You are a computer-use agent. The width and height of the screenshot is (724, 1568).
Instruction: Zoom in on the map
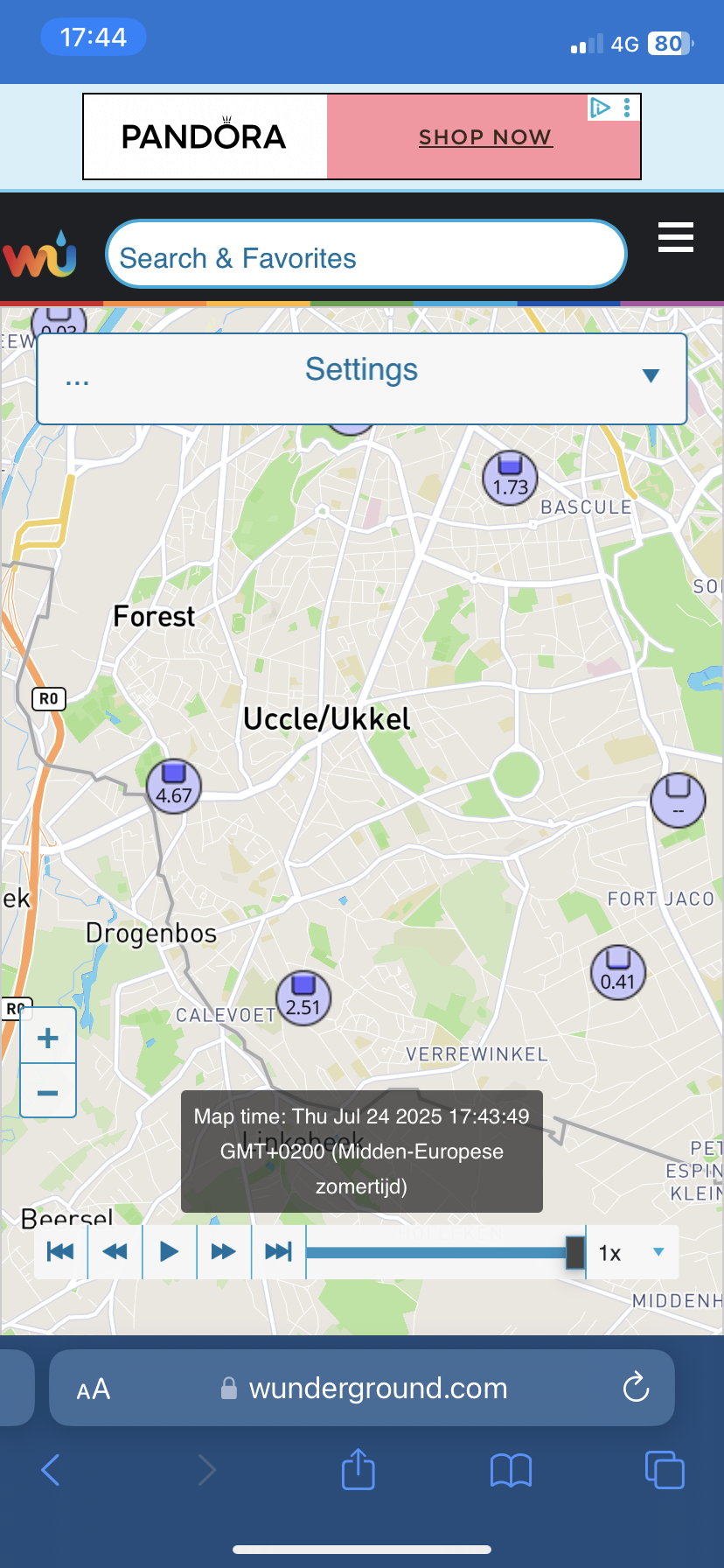pos(48,1038)
